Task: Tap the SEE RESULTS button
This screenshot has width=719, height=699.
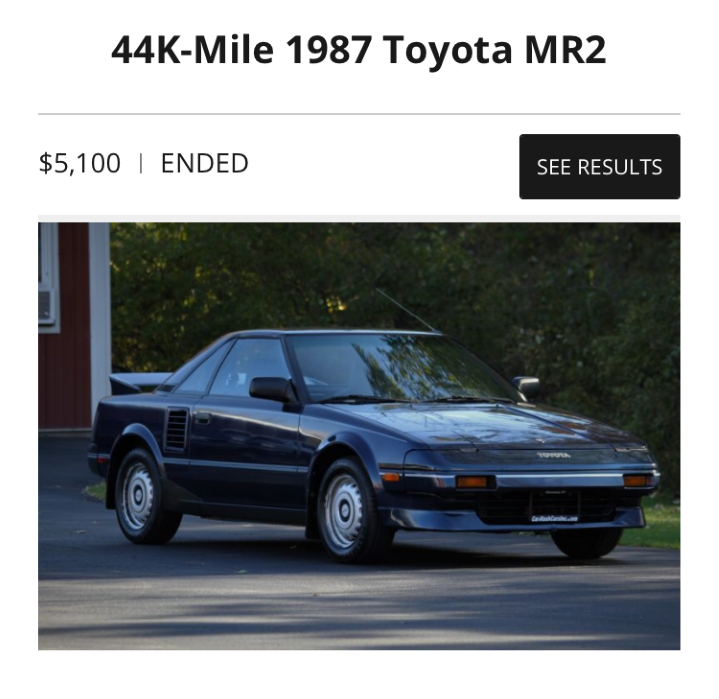Action: coord(599,167)
